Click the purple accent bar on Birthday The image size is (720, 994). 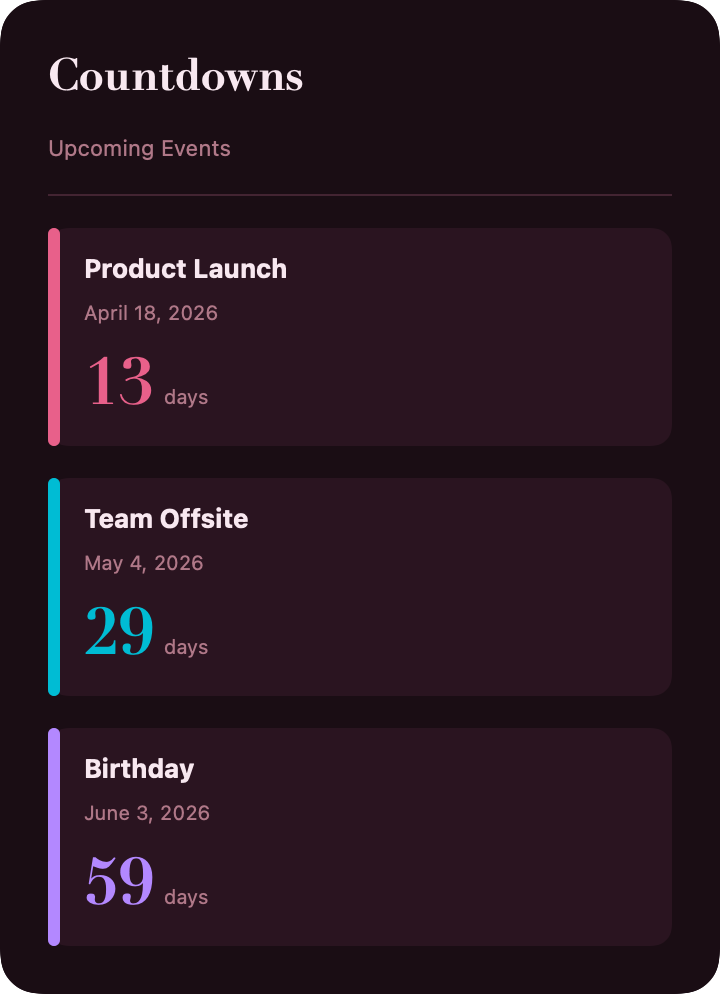point(52,836)
